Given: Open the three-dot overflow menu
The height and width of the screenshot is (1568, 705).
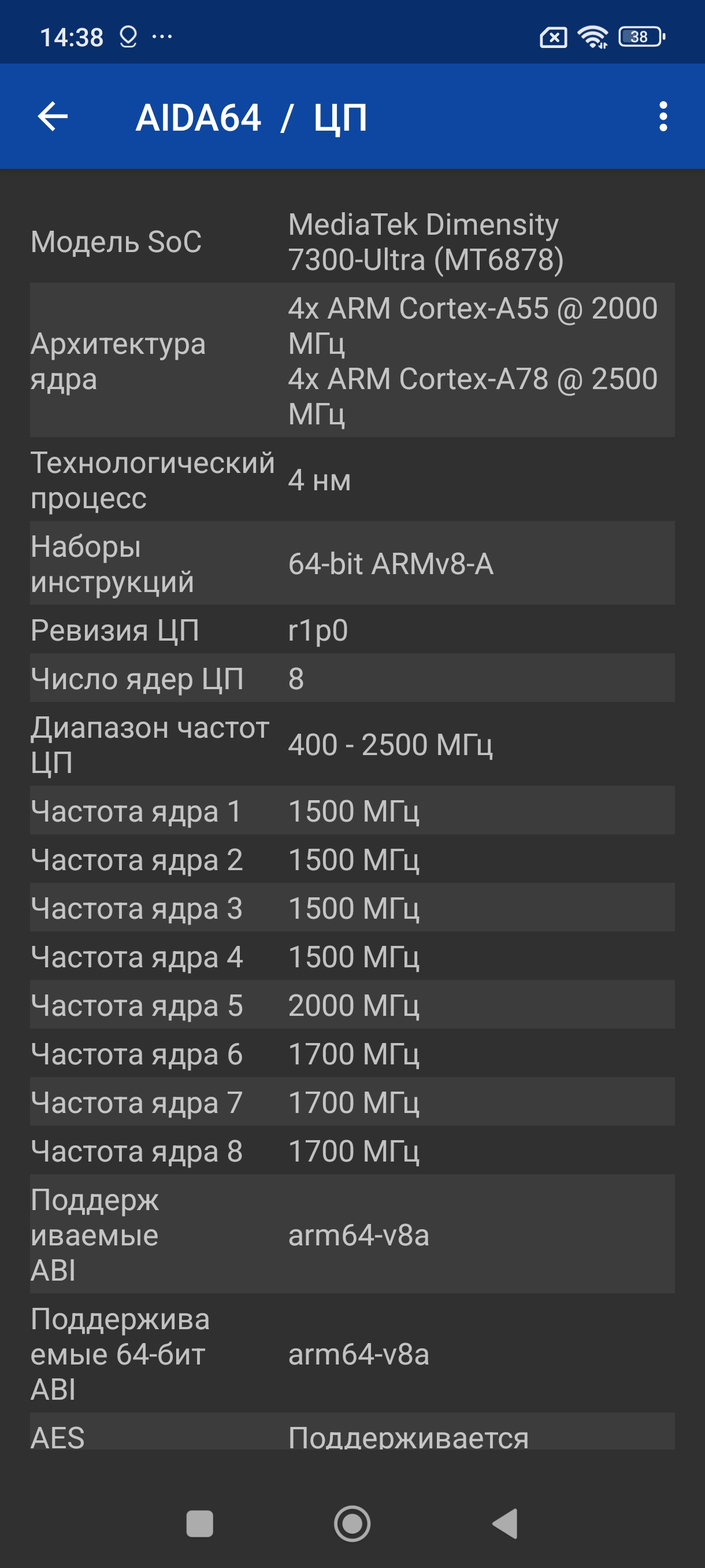Looking at the screenshot, I should [x=662, y=116].
